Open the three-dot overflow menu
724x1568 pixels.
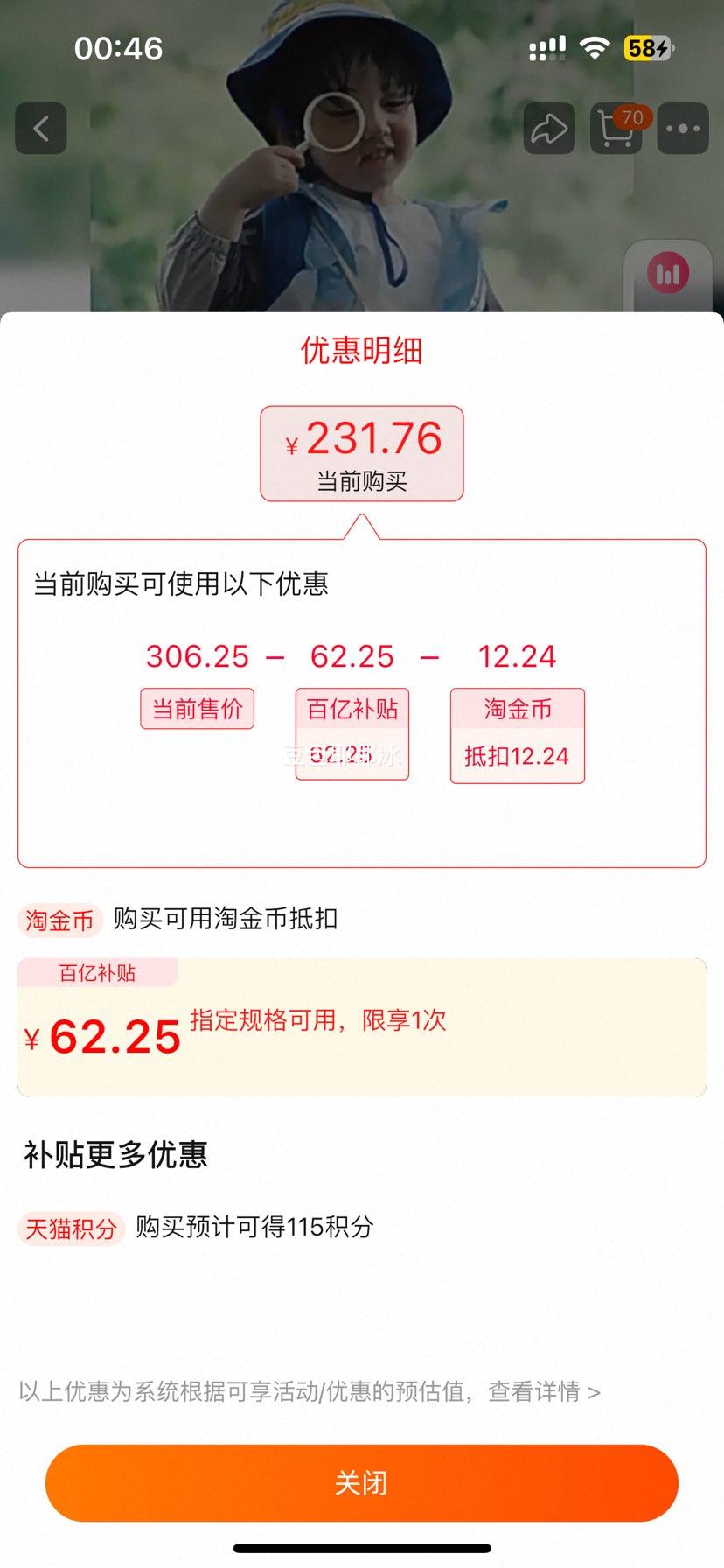point(682,129)
